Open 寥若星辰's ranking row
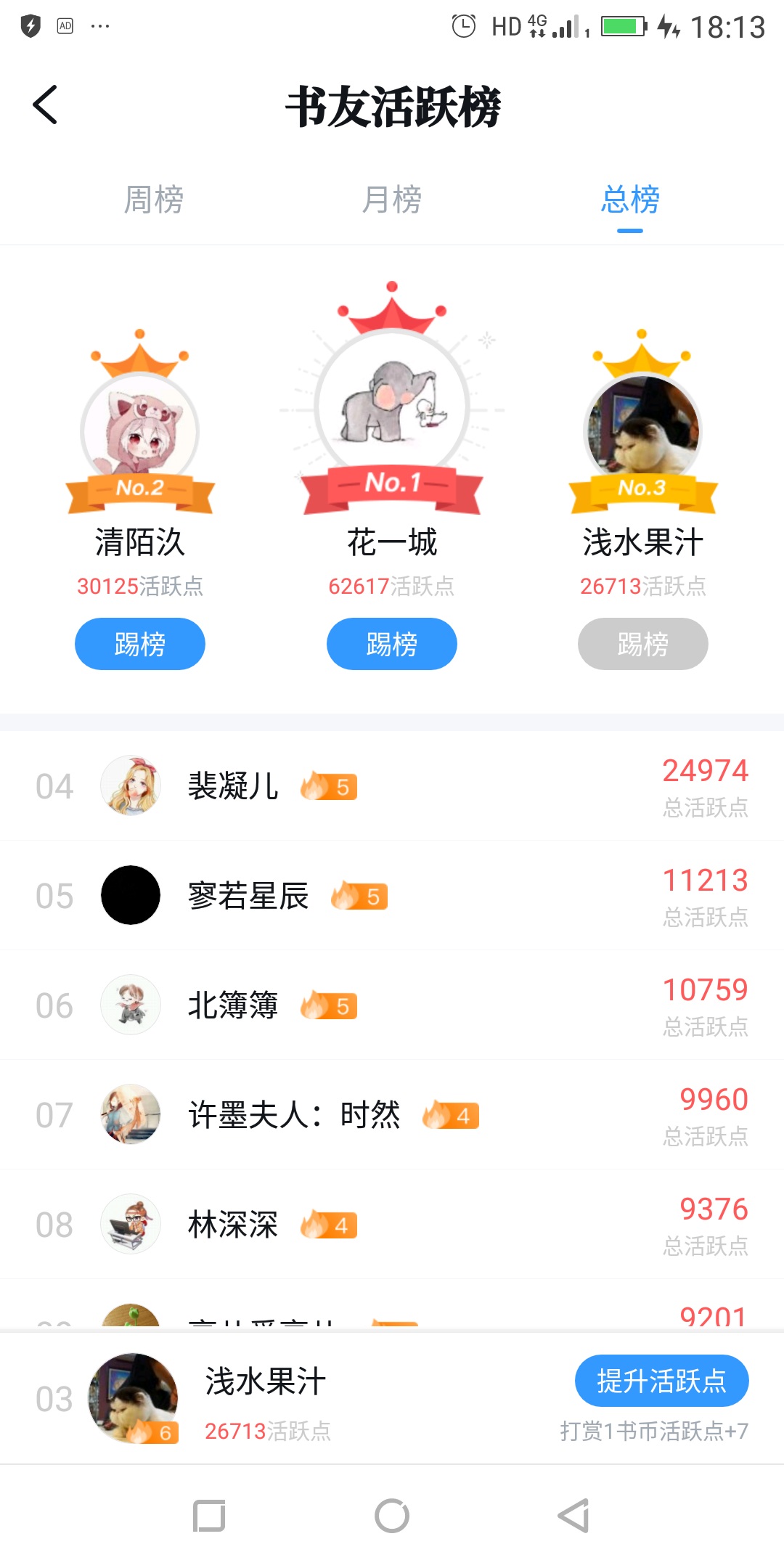Viewport: 784px width, 1568px height. (392, 896)
